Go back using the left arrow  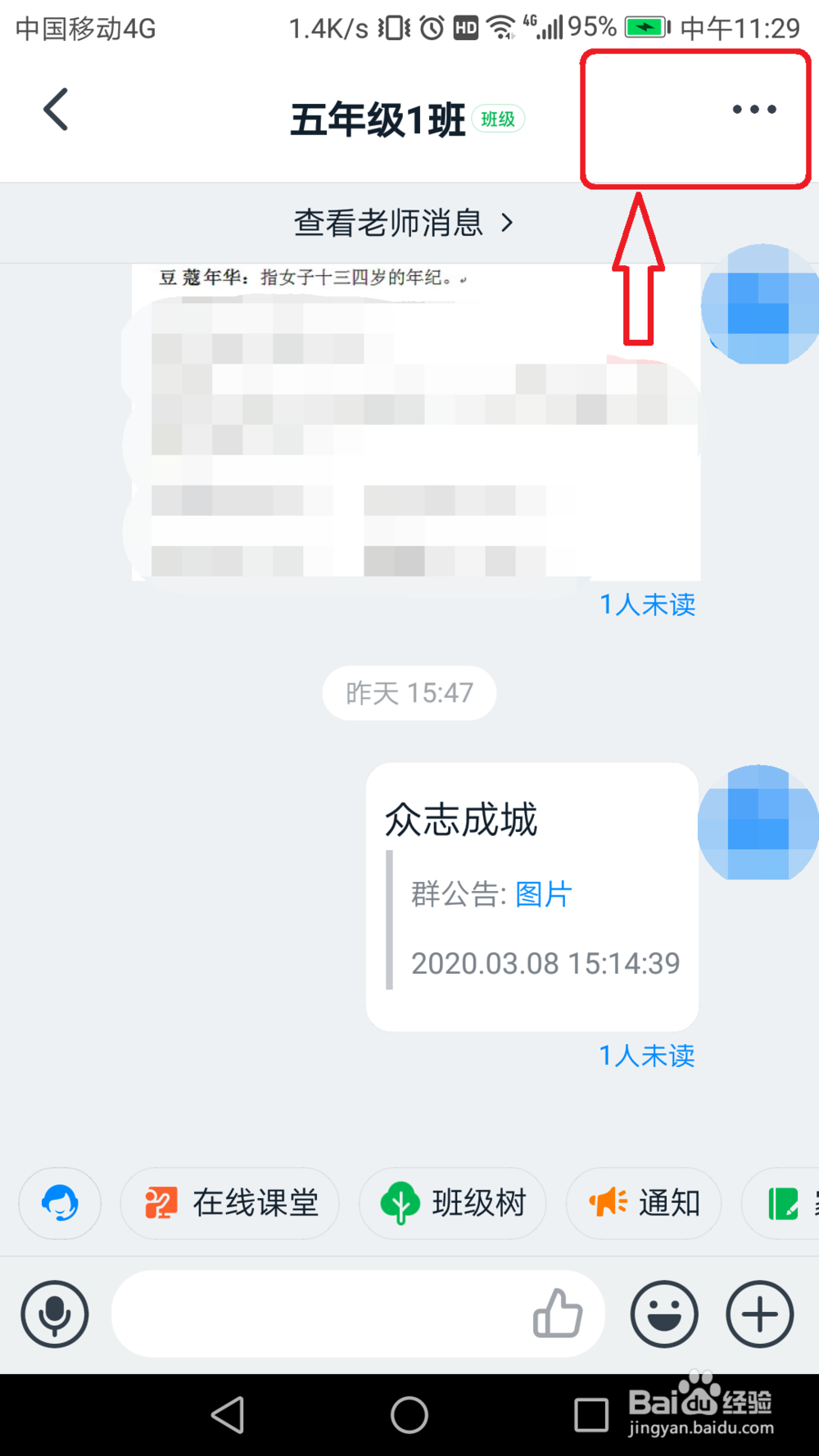click(55, 110)
